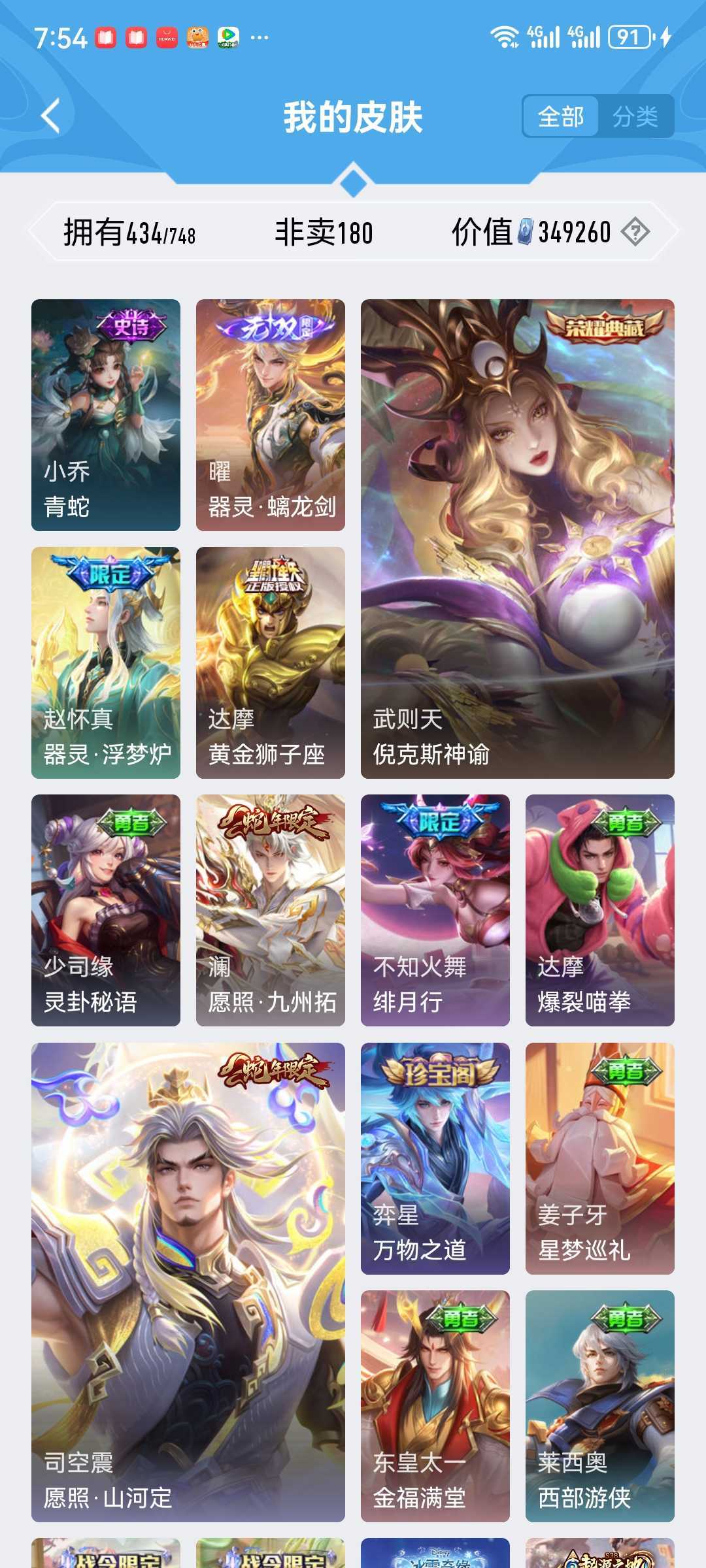
Task: Open 达摩 爆裂喵拳 skin card
Action: tap(599, 909)
